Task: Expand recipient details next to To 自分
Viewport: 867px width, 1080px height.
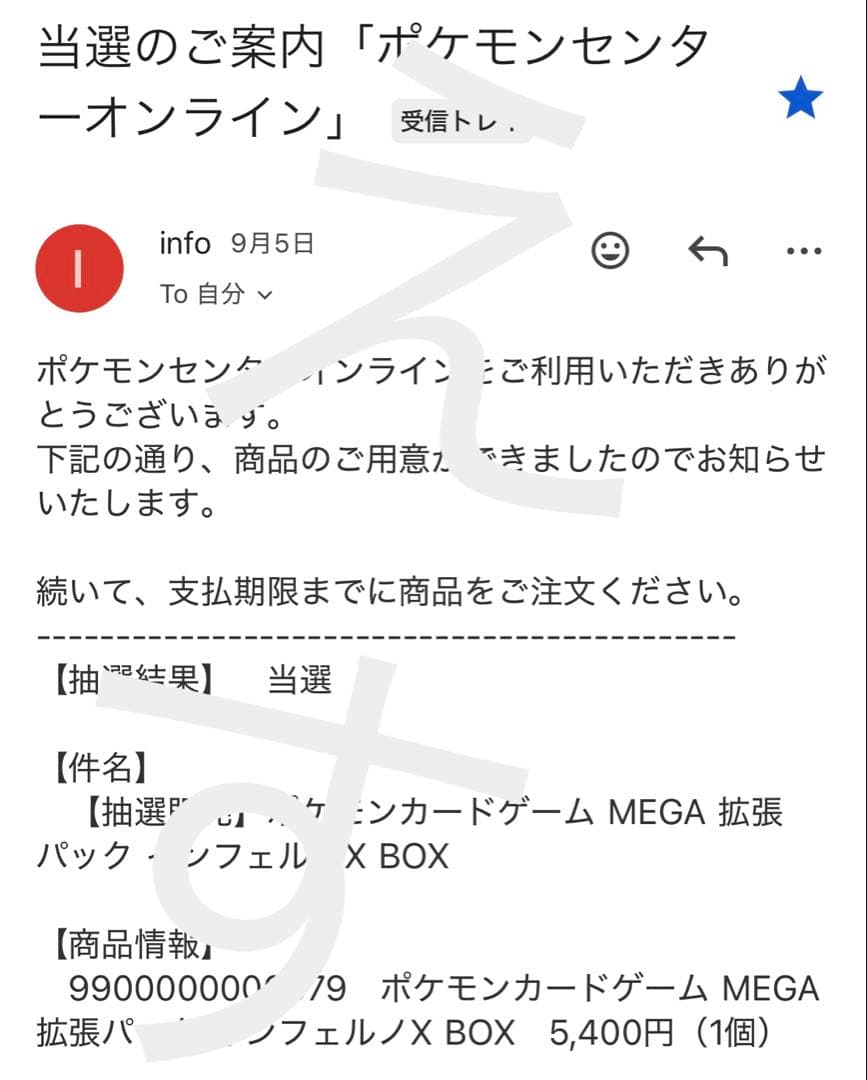Action: [265, 295]
